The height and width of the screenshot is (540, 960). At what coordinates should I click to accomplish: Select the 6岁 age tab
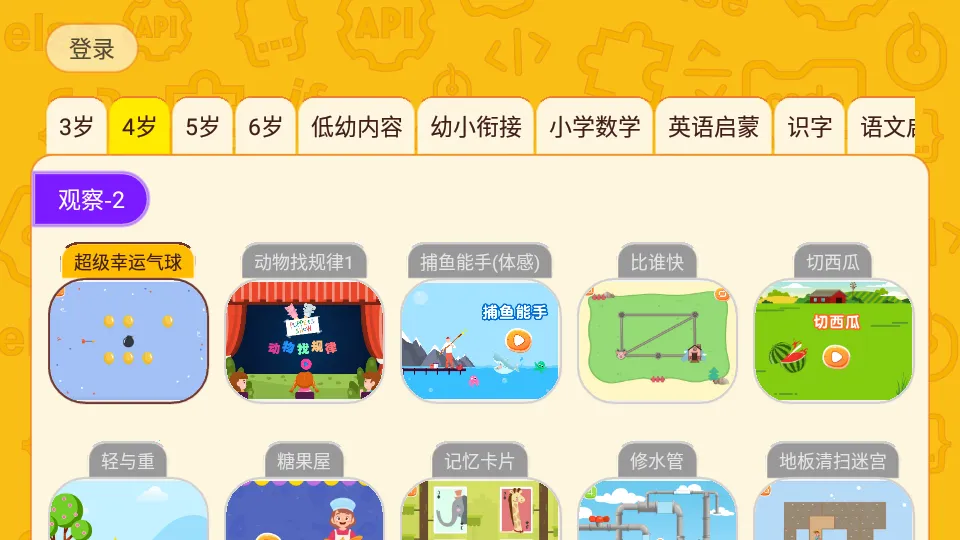tap(265, 127)
